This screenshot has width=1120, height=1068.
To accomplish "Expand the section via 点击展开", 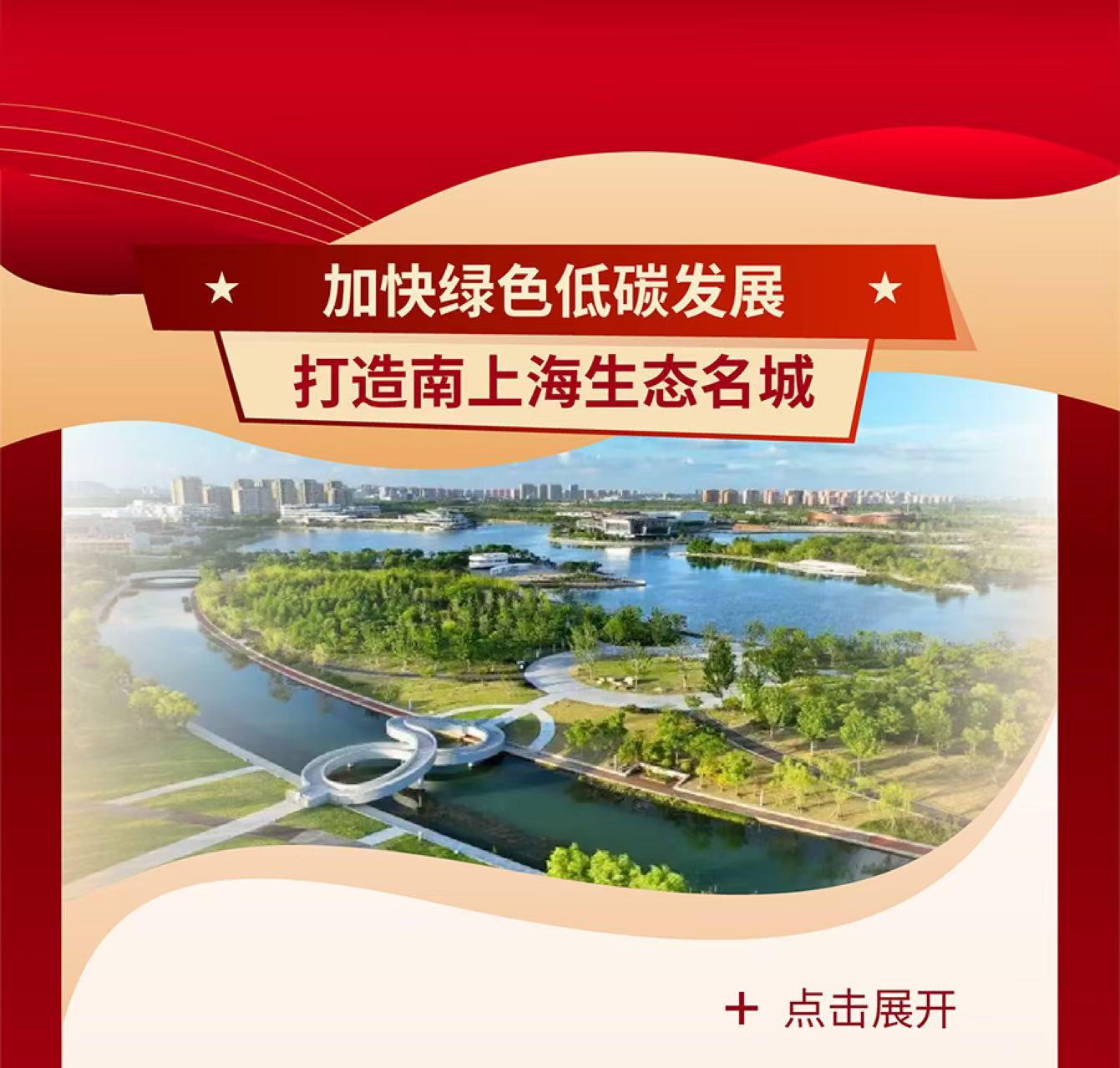I will pyautogui.click(x=842, y=1010).
